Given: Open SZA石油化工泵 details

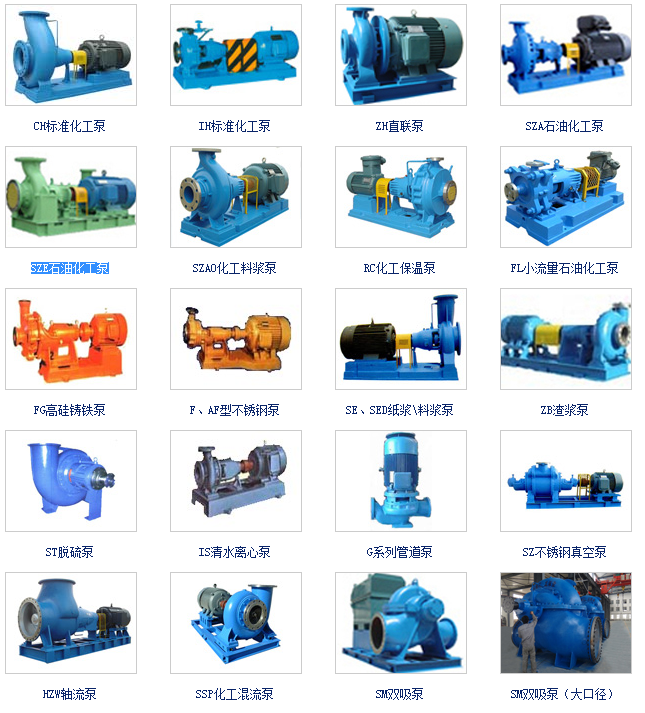Looking at the screenshot, I should click(565, 56).
